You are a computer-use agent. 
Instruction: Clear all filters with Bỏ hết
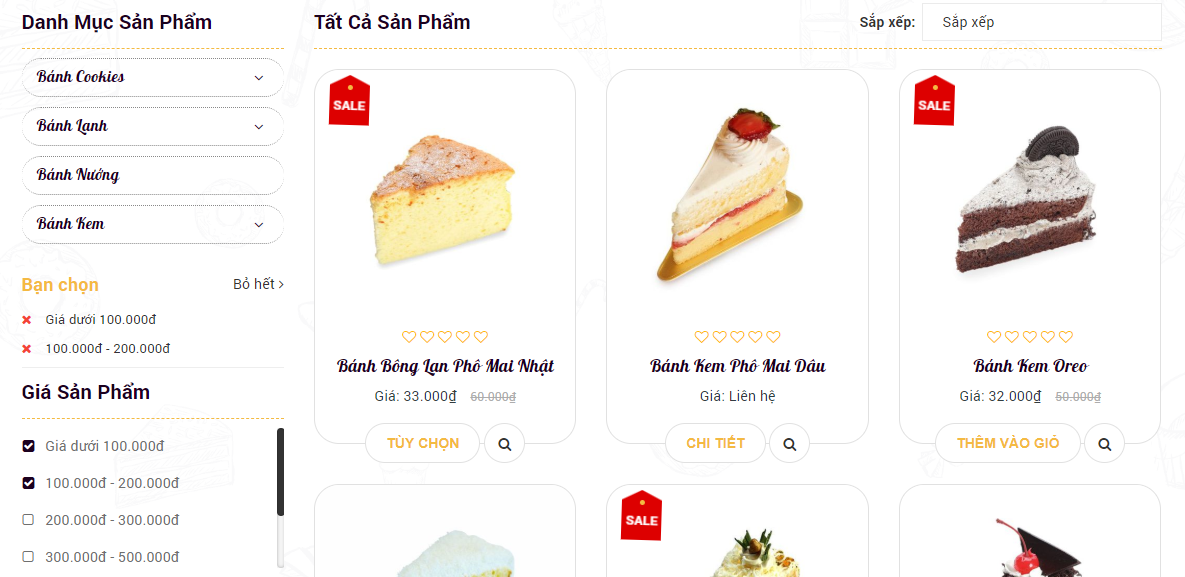click(258, 284)
